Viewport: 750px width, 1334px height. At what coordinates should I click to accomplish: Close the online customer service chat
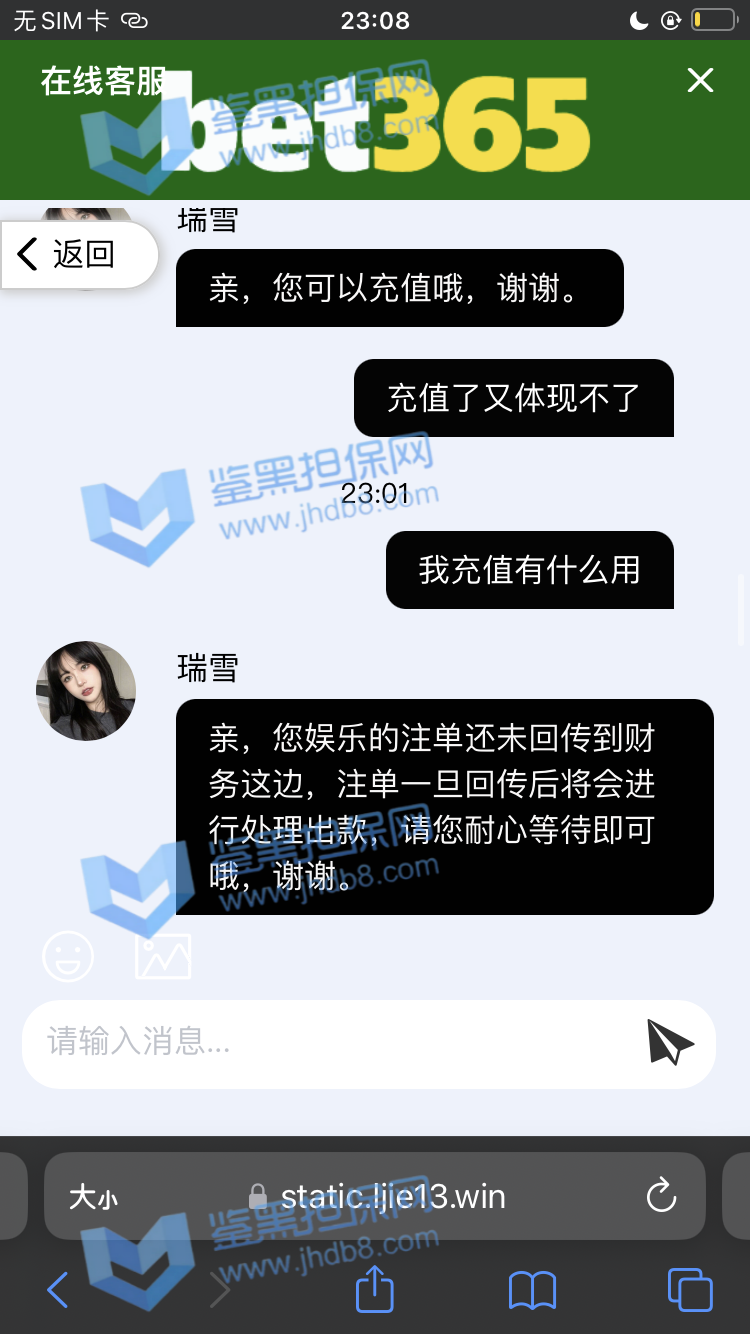[700, 80]
